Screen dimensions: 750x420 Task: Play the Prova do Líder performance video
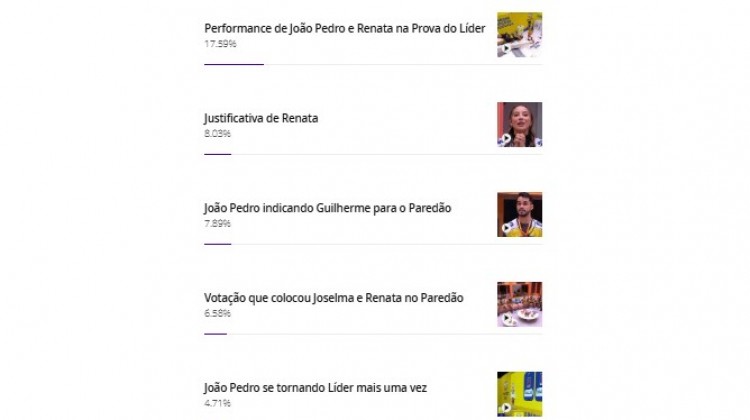tap(519, 35)
